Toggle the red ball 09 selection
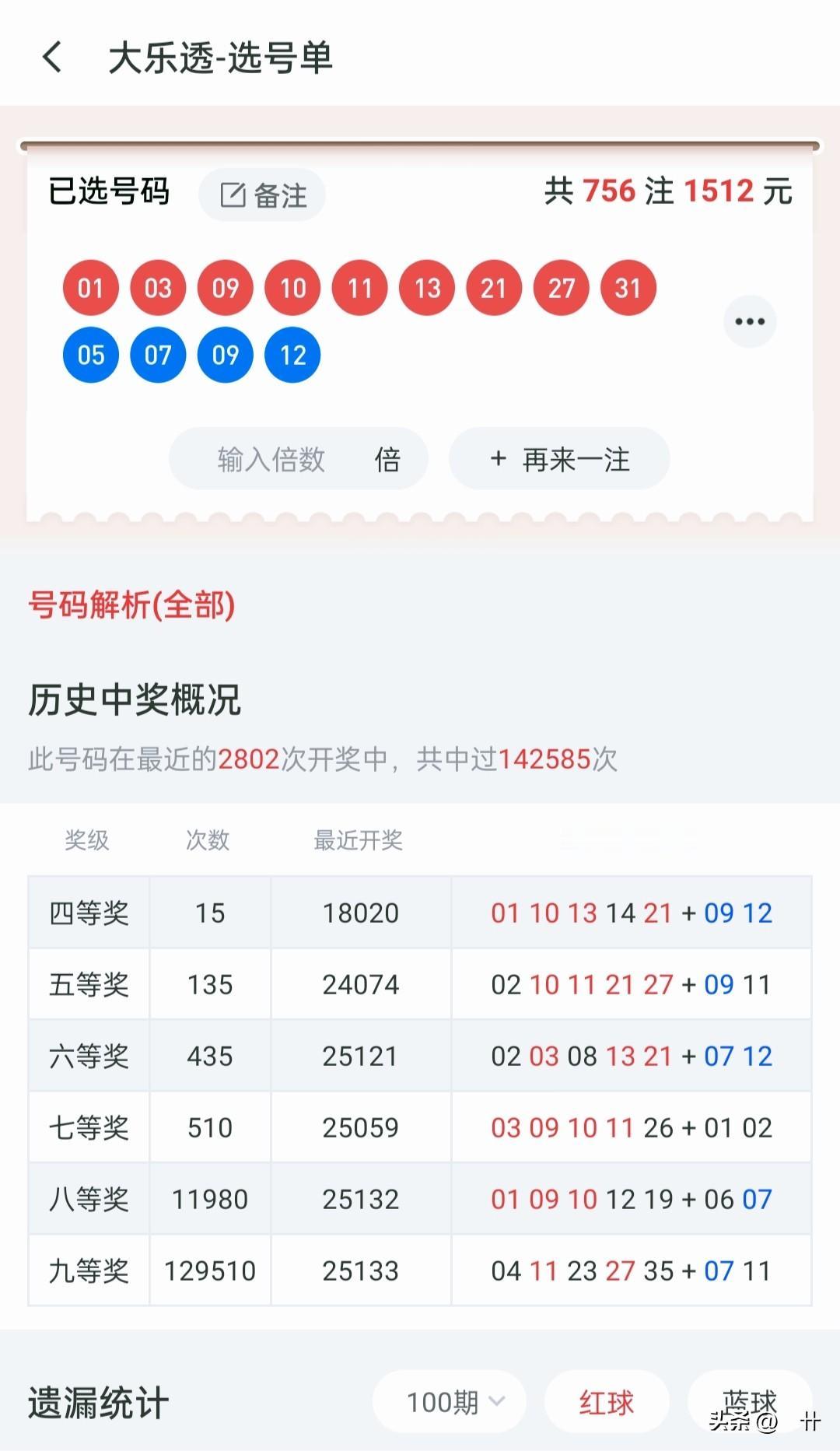840x1451 pixels. 225,288
